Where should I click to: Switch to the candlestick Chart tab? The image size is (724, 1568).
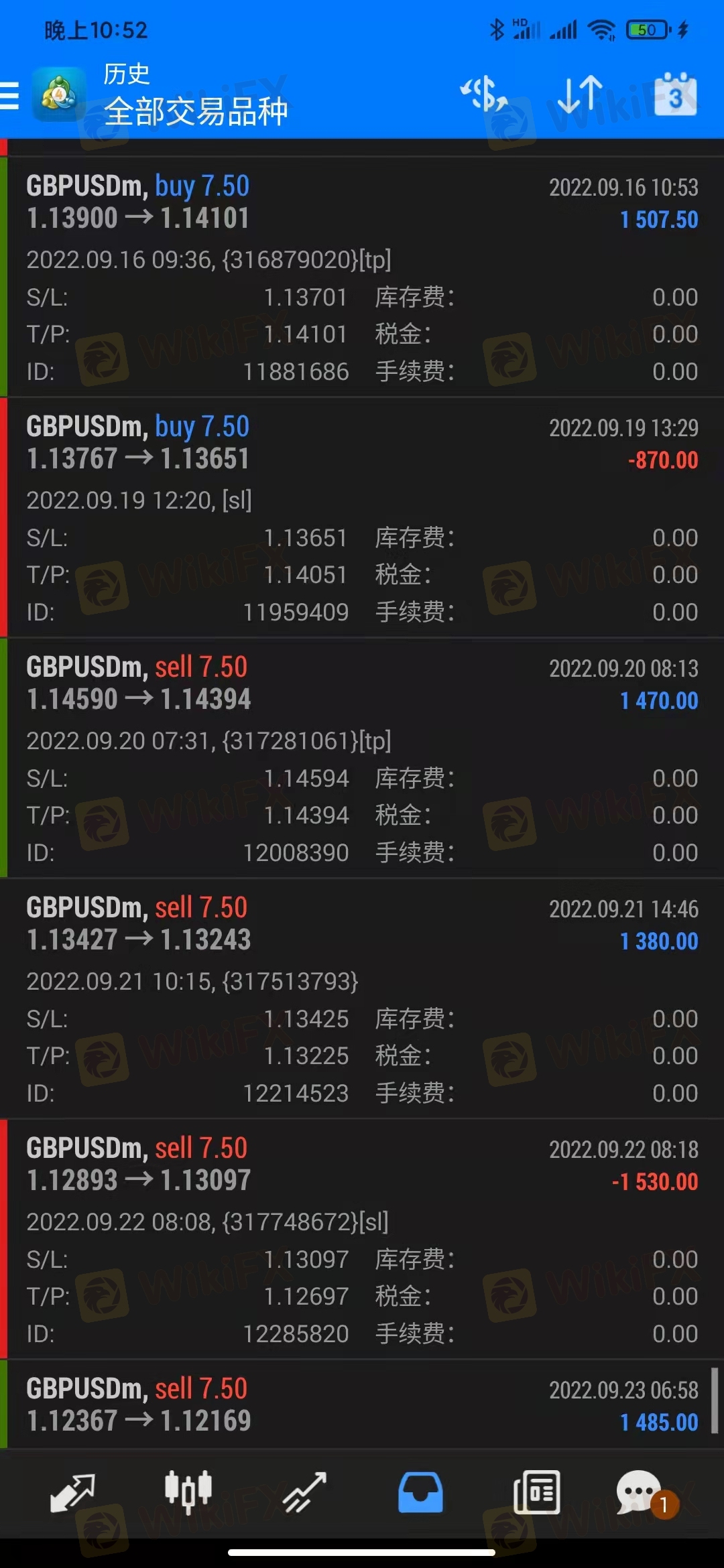[188, 1493]
